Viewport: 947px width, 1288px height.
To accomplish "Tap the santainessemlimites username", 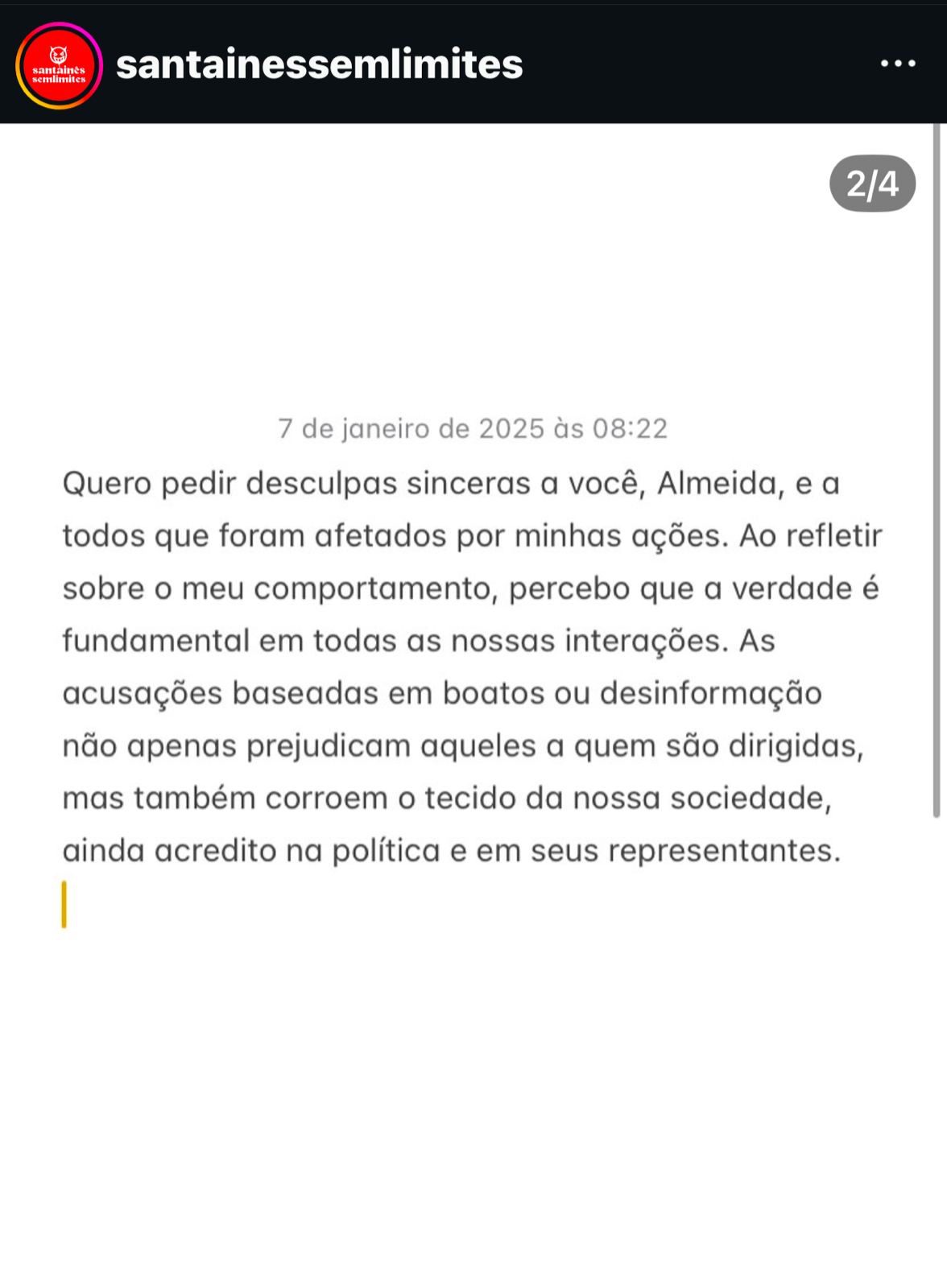I will [319, 64].
